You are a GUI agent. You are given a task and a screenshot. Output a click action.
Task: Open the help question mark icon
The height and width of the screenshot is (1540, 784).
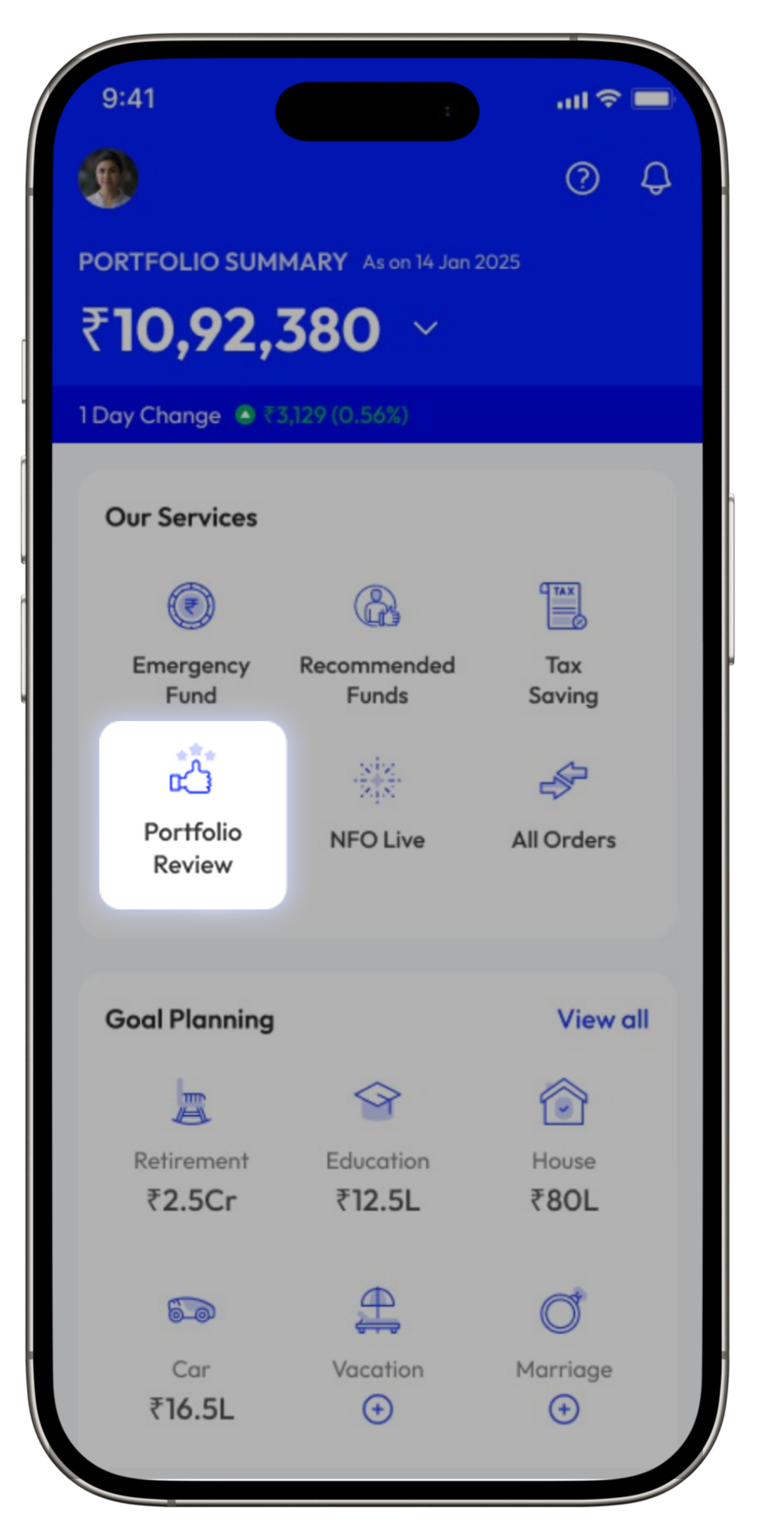tap(582, 179)
